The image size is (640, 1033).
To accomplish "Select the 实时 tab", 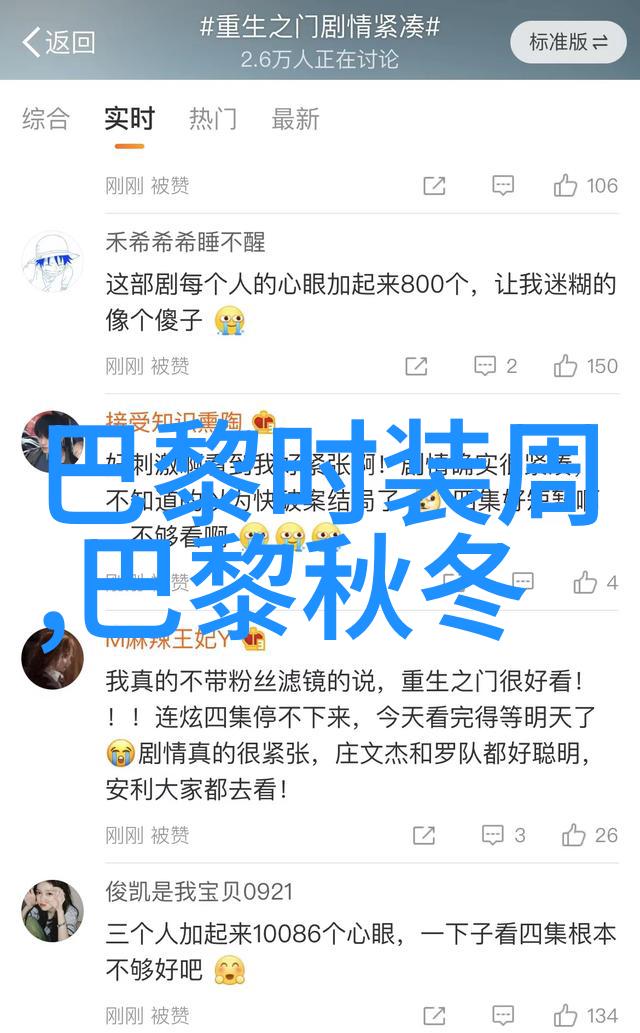I will 129,120.
